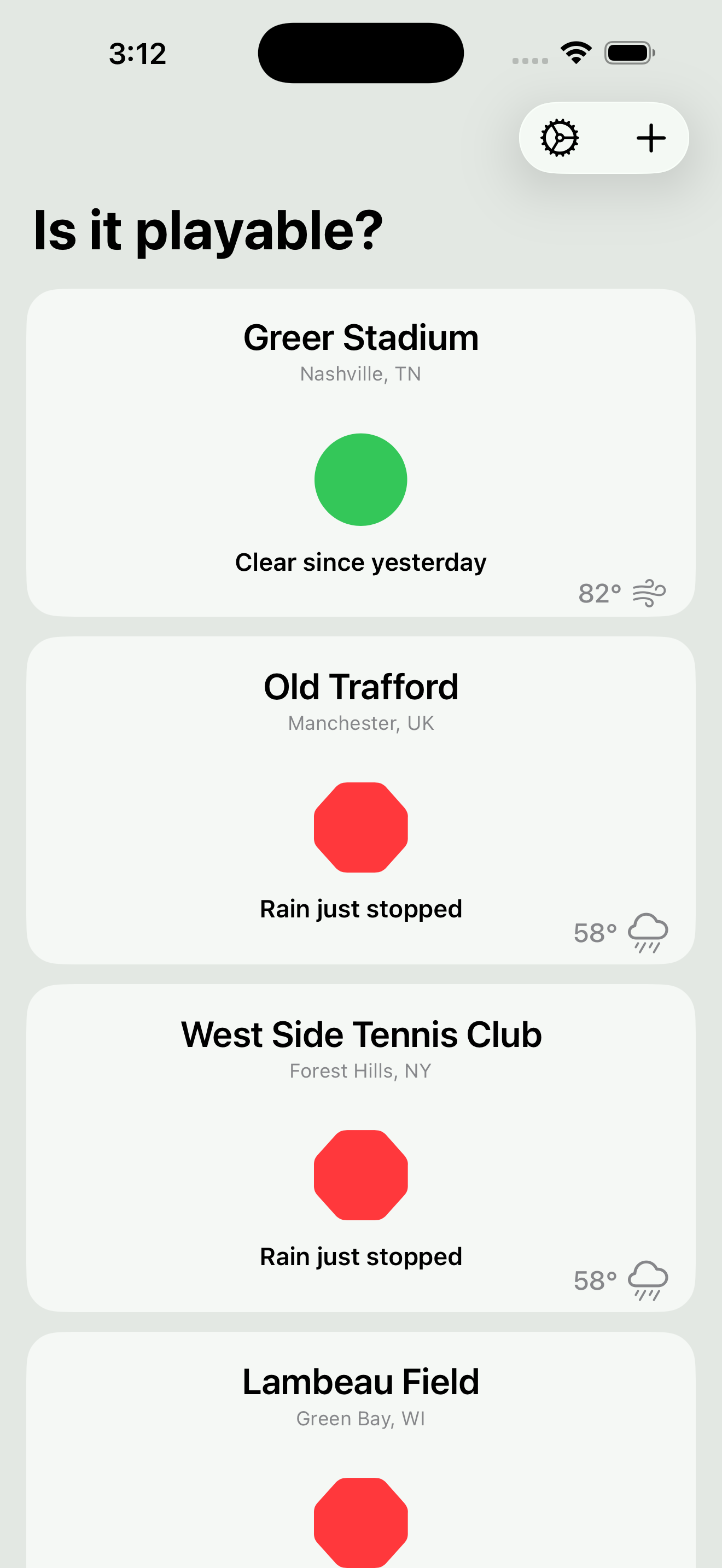Viewport: 722px width, 1568px height.
Task: Click Rain just stopped on Old Trafford
Action: (x=360, y=908)
